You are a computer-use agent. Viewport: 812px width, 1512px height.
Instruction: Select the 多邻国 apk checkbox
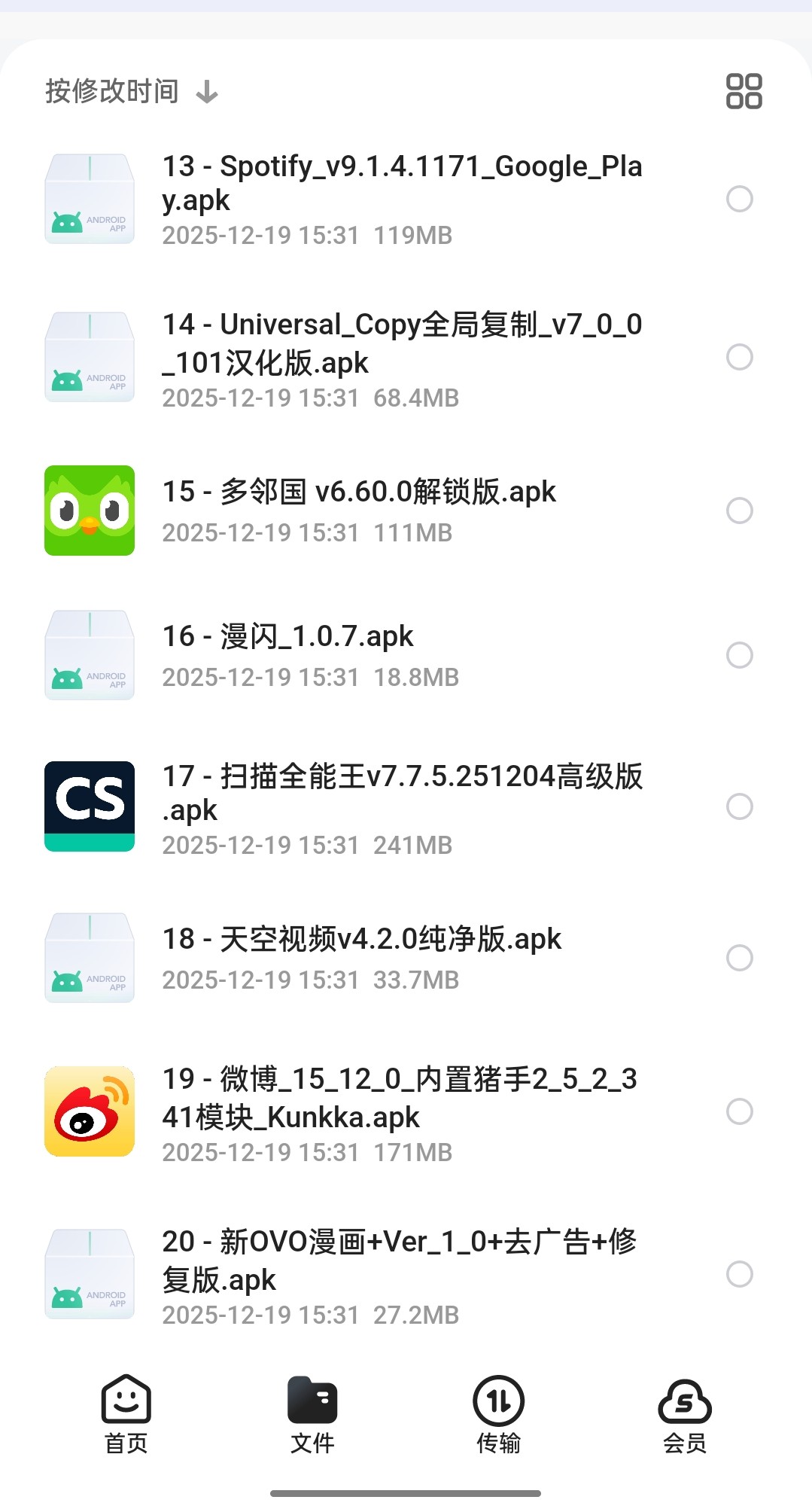point(740,511)
